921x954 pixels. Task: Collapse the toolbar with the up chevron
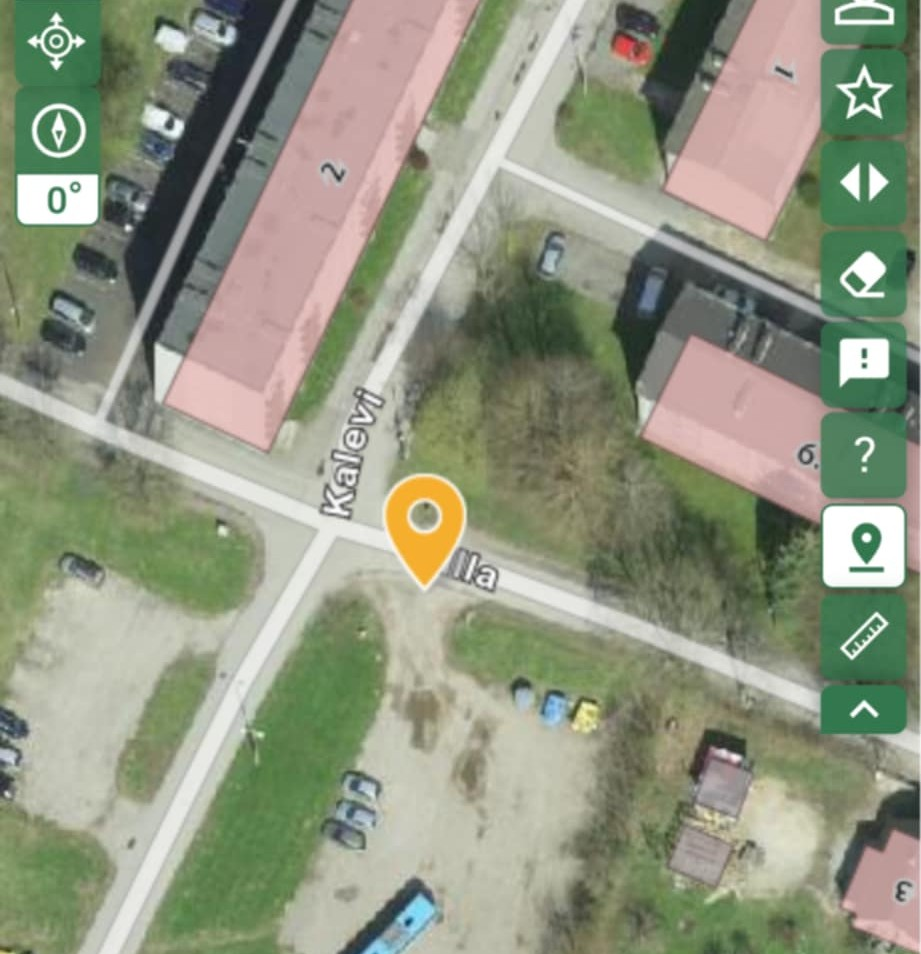pyautogui.click(x=863, y=709)
